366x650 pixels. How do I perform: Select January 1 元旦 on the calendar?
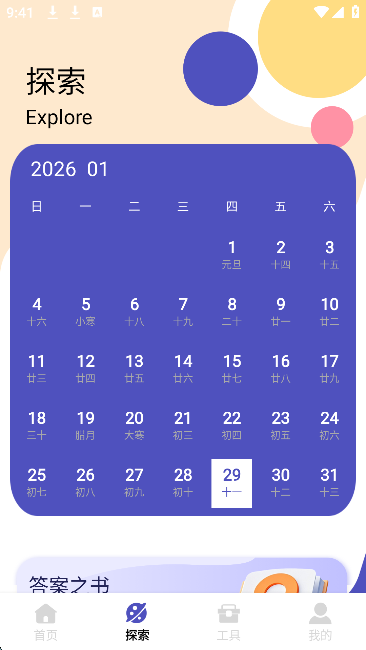(232, 256)
